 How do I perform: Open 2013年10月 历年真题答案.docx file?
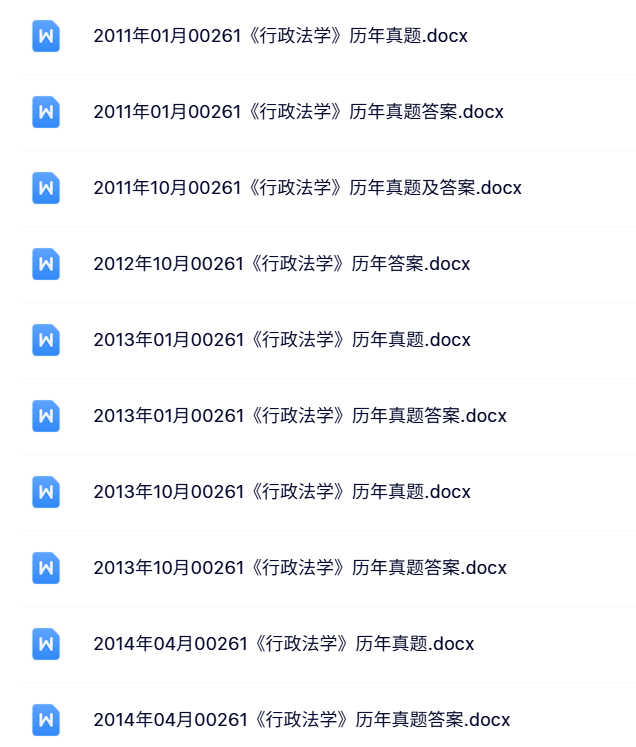300,568
